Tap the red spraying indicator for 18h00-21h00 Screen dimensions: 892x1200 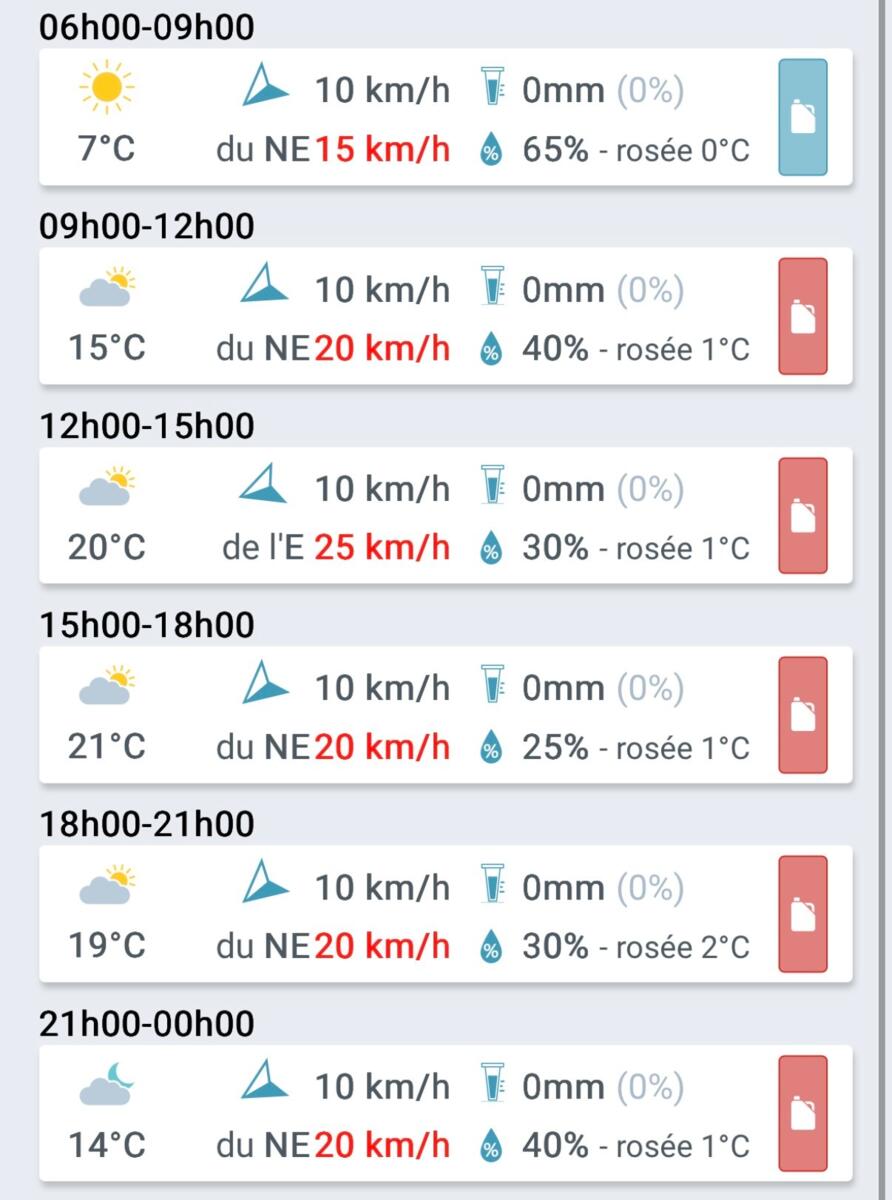coord(803,913)
